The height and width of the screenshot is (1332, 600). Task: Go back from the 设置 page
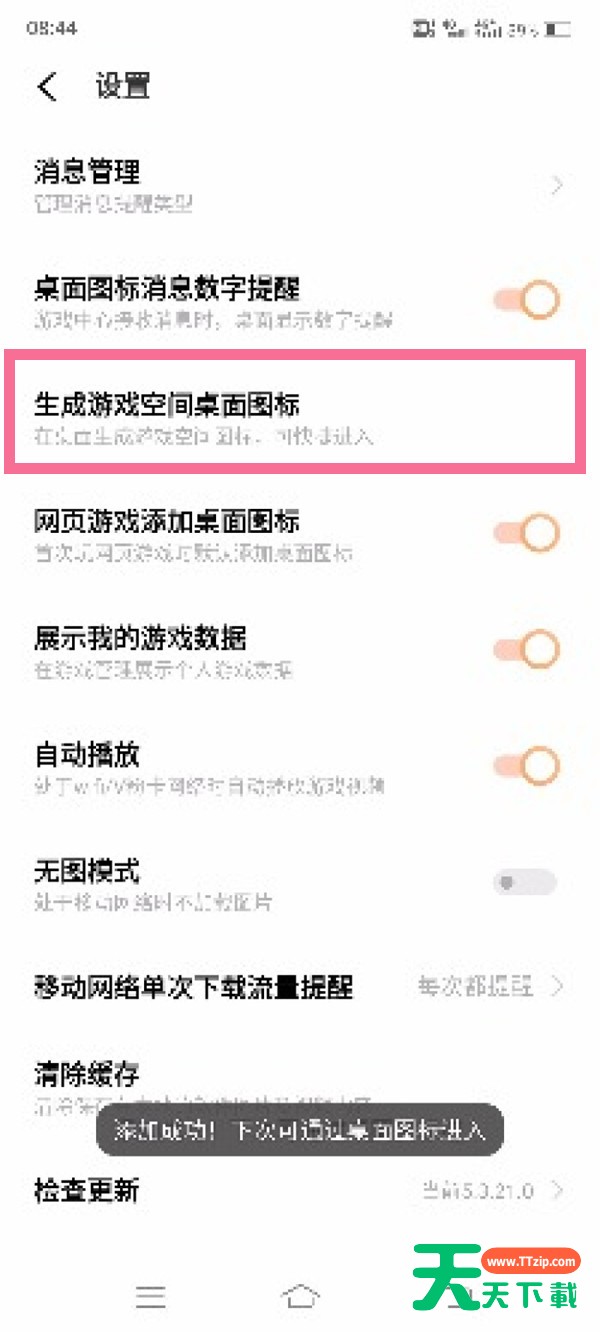coord(47,86)
